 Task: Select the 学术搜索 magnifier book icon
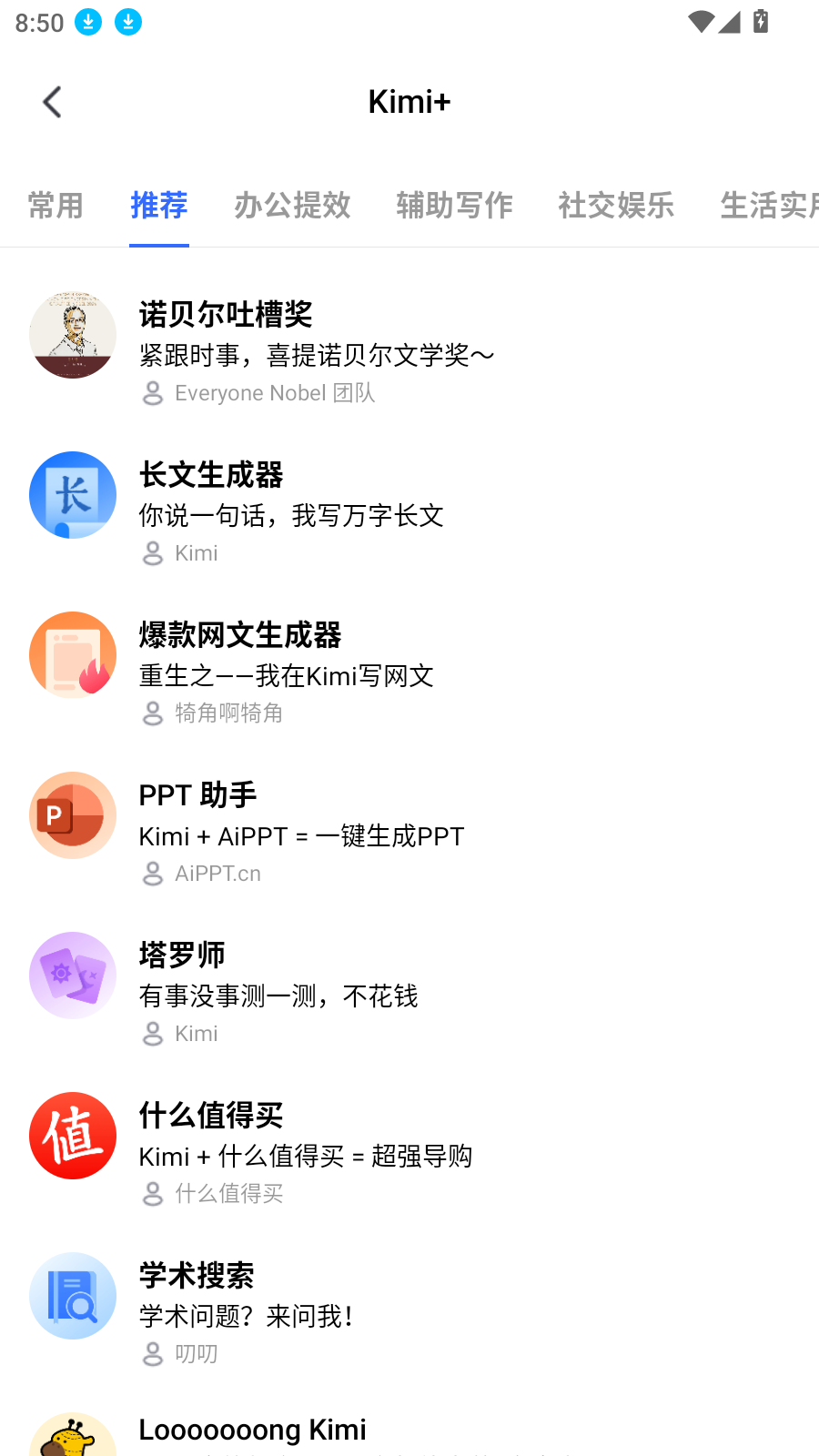(x=73, y=1296)
